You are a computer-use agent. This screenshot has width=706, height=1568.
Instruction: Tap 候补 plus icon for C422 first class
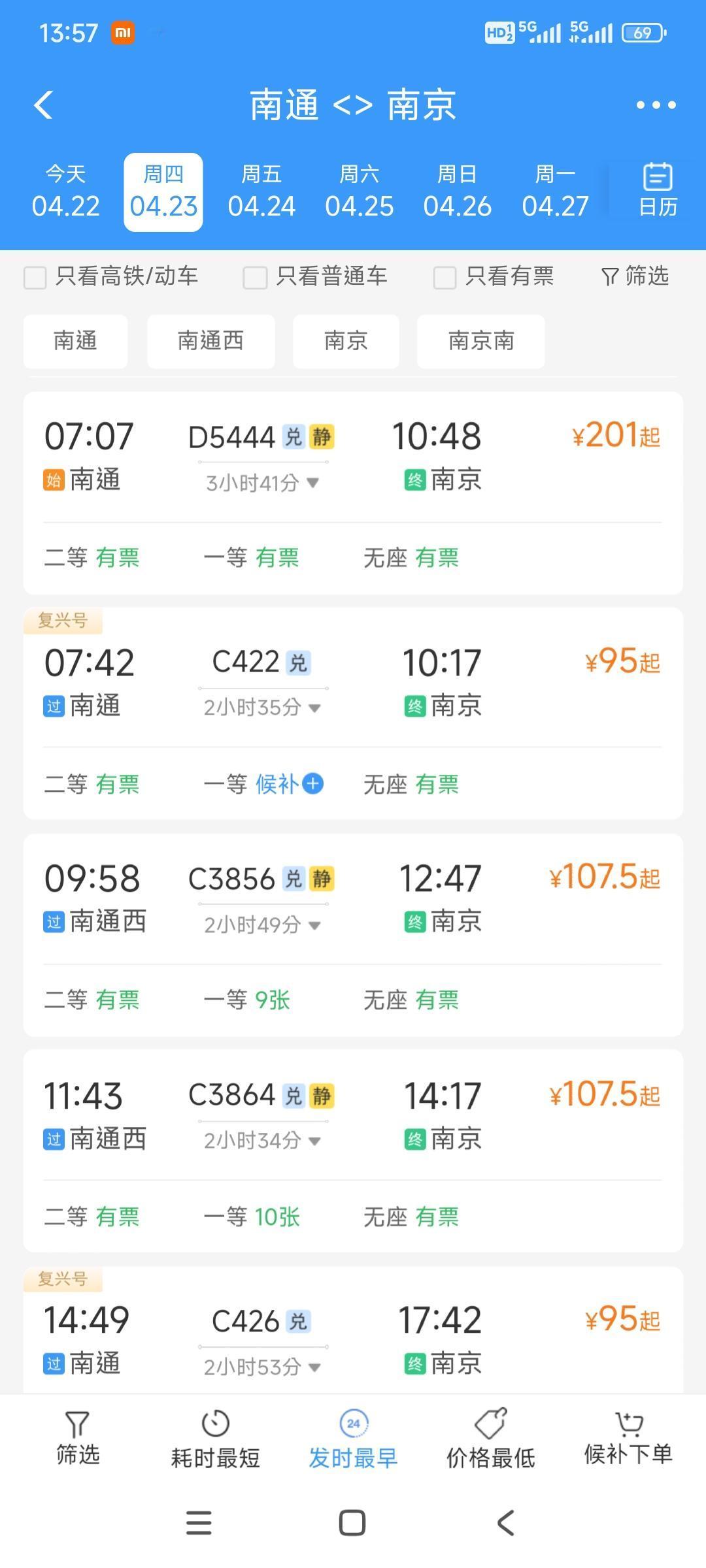click(313, 783)
